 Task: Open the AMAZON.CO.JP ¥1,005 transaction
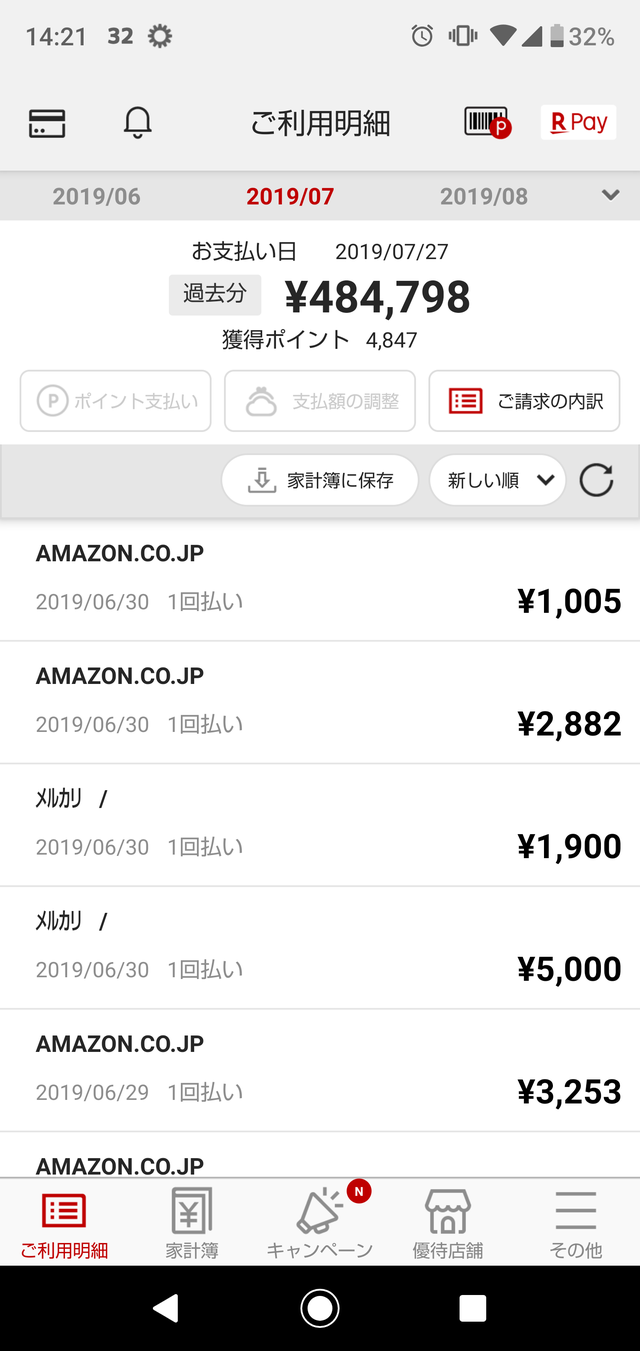coord(320,580)
